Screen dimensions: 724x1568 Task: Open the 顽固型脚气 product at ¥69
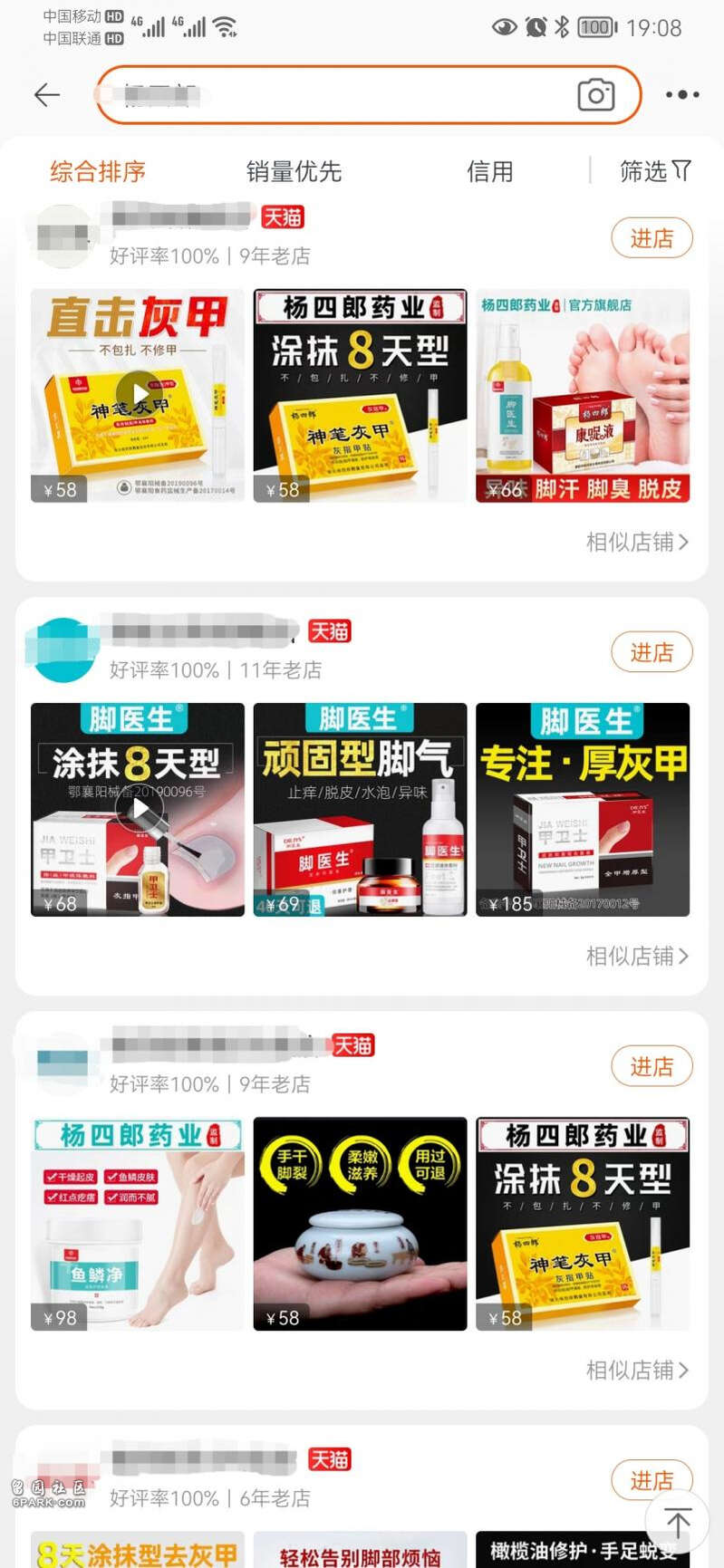(x=360, y=809)
